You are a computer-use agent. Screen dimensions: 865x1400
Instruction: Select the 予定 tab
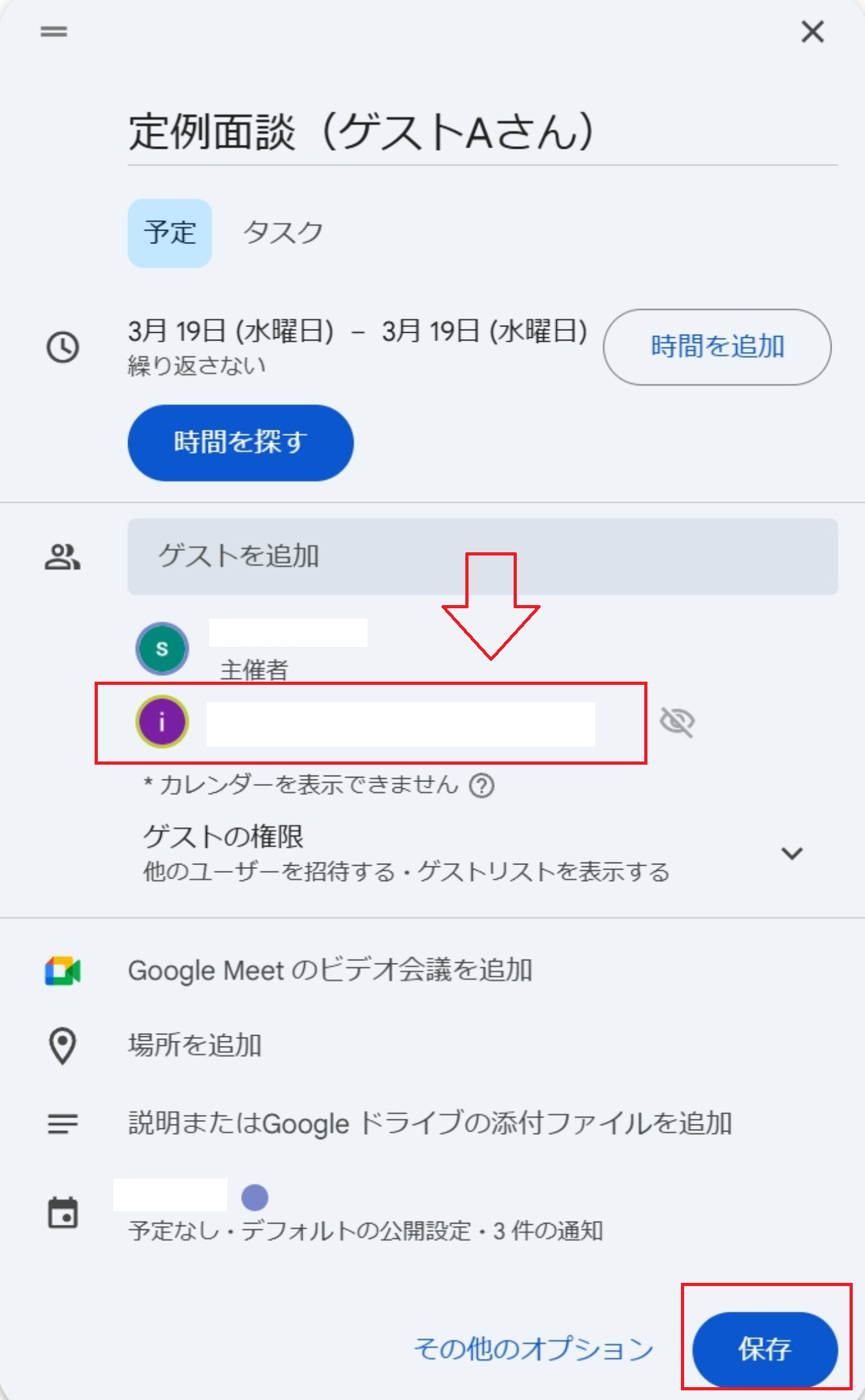click(170, 233)
